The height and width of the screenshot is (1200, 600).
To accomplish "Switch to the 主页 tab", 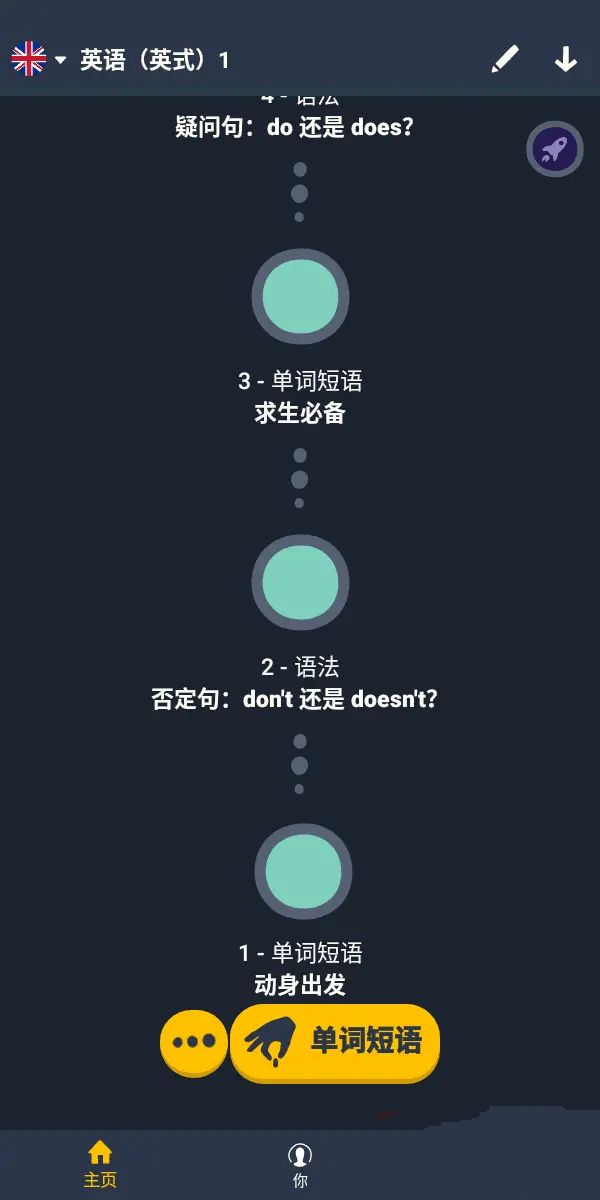I will [x=100, y=1164].
